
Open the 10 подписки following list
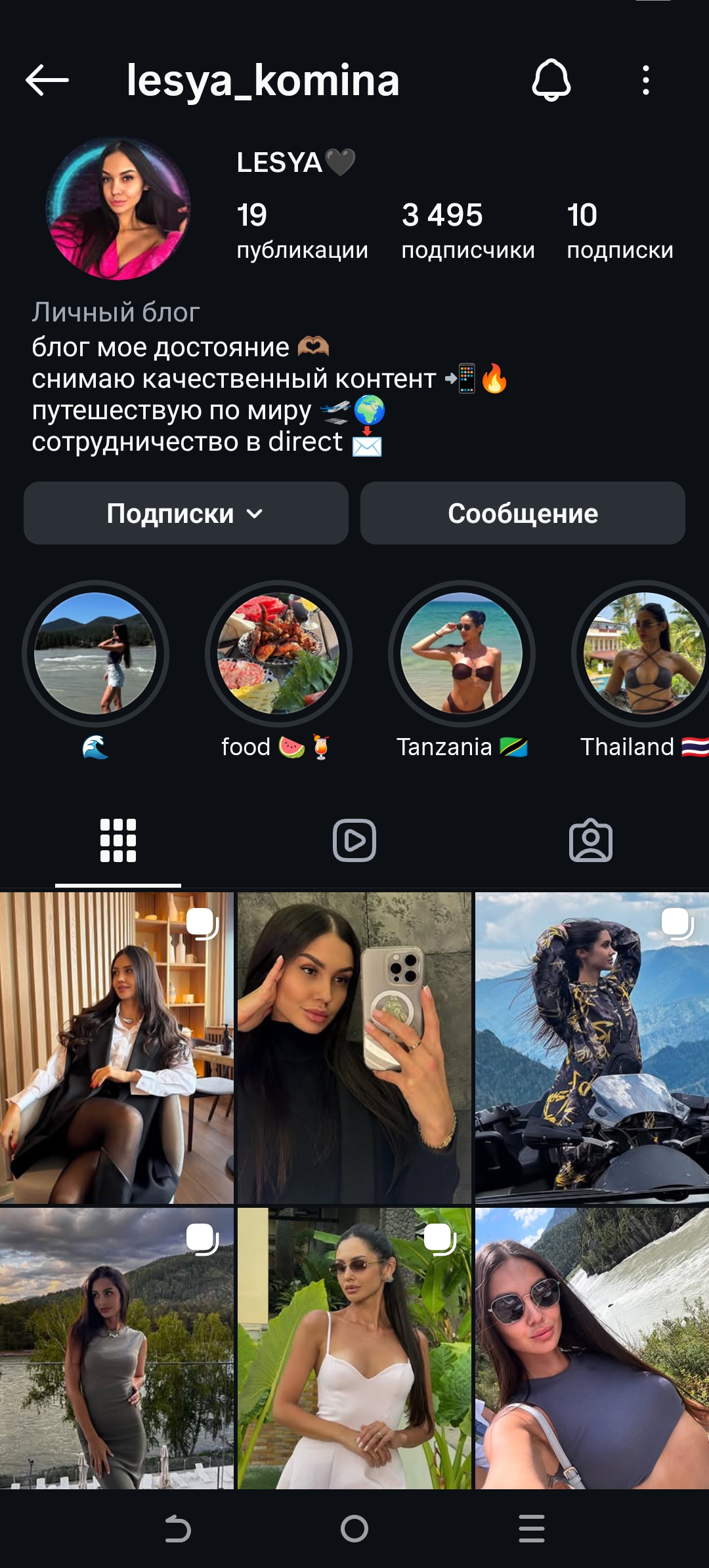(x=620, y=231)
